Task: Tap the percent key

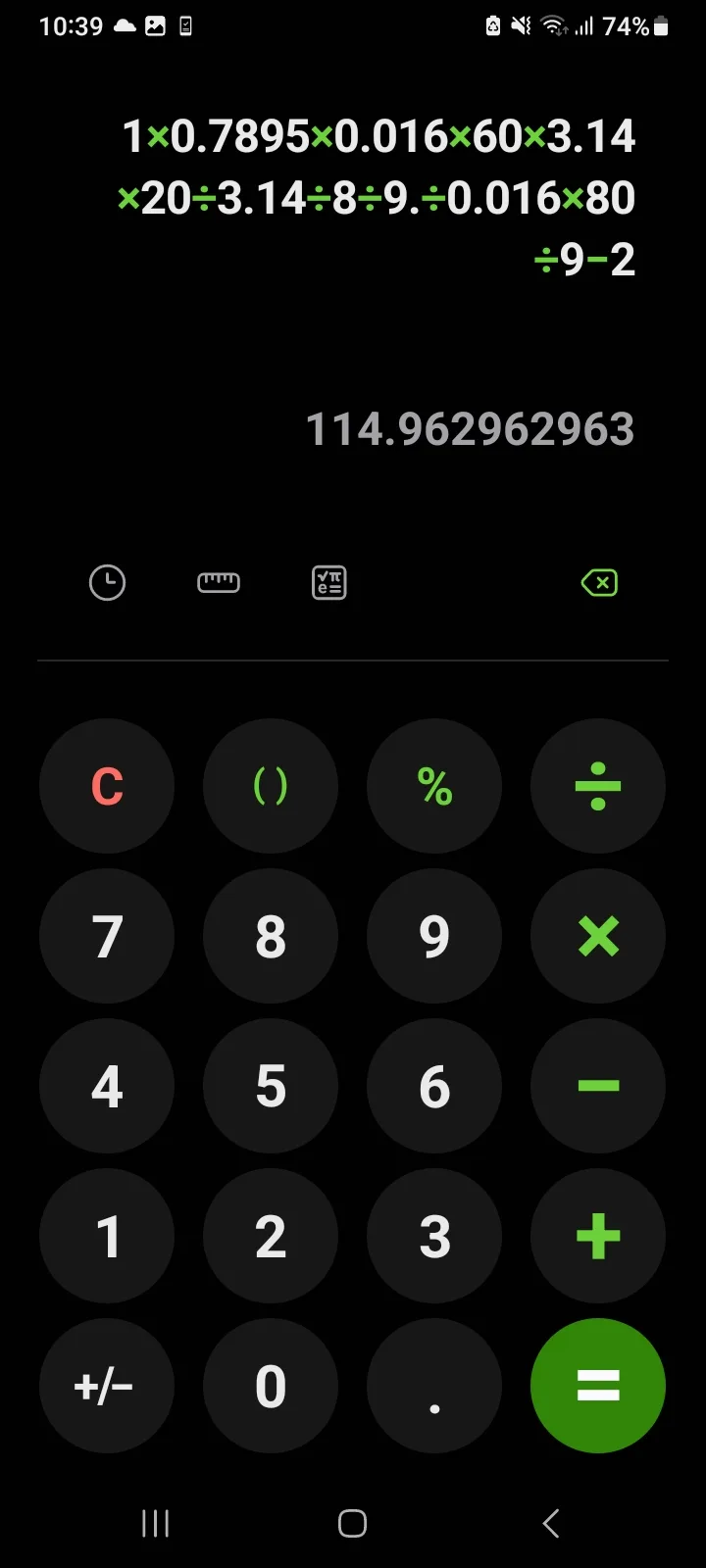Action: 434,786
